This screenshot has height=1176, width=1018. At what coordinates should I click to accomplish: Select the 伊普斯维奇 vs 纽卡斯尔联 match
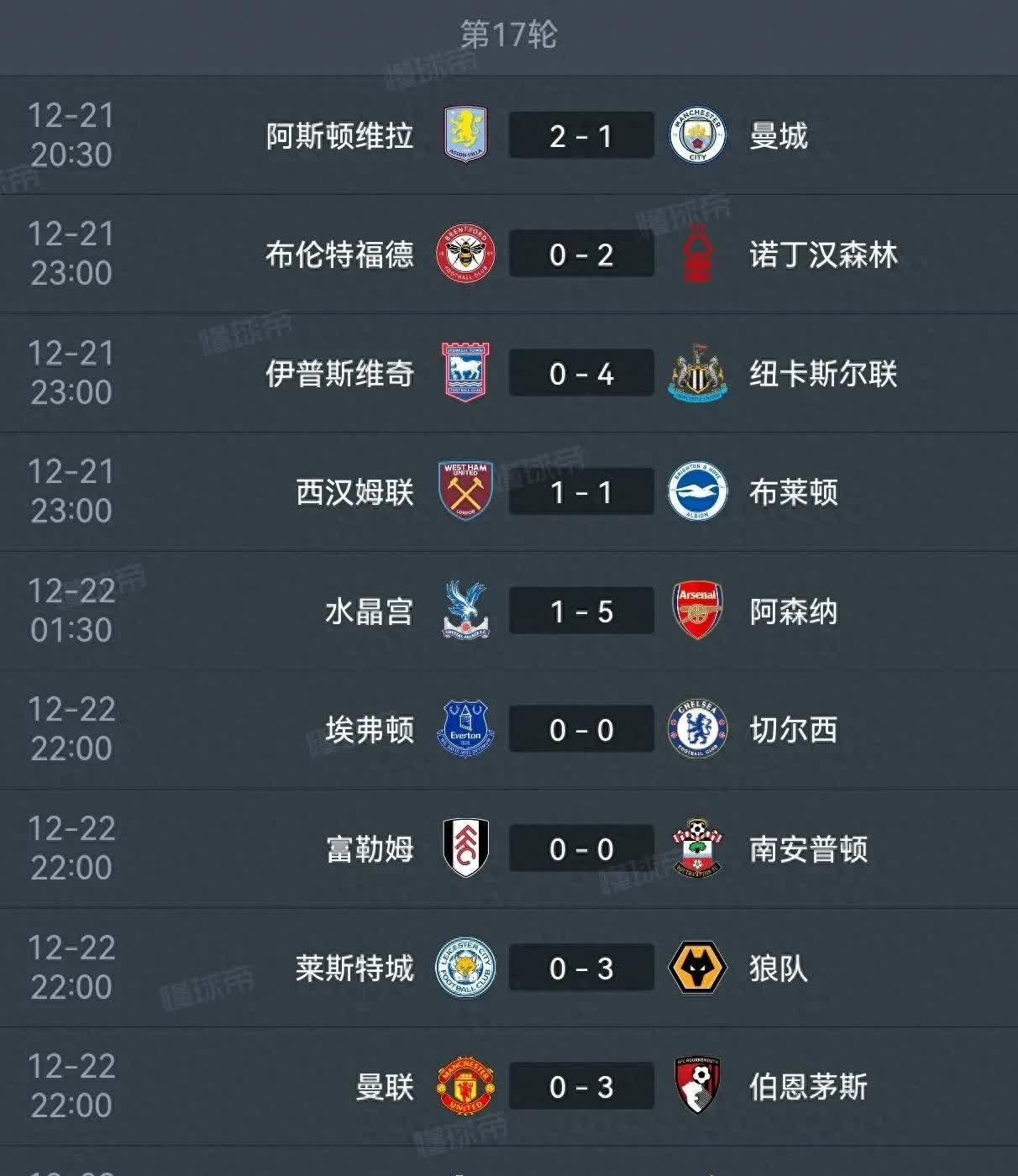click(x=581, y=374)
